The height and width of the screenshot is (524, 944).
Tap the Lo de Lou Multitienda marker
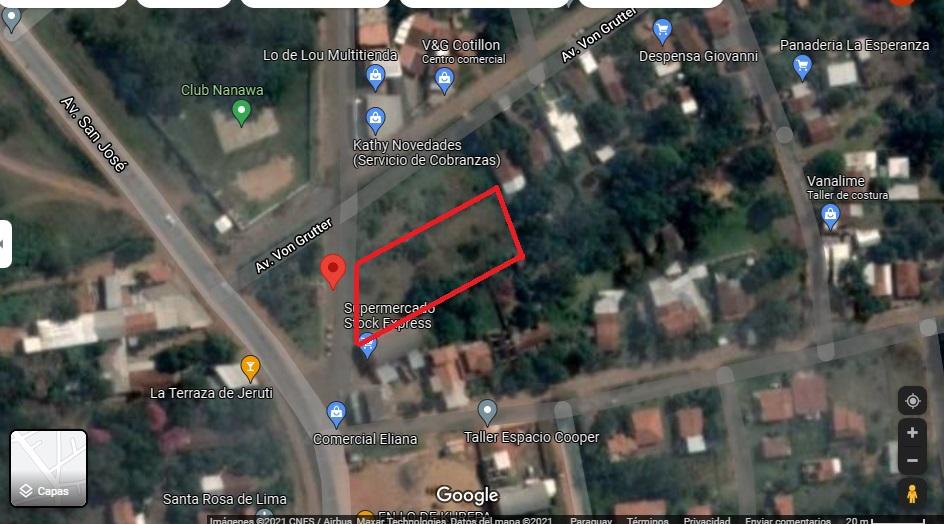(375, 75)
